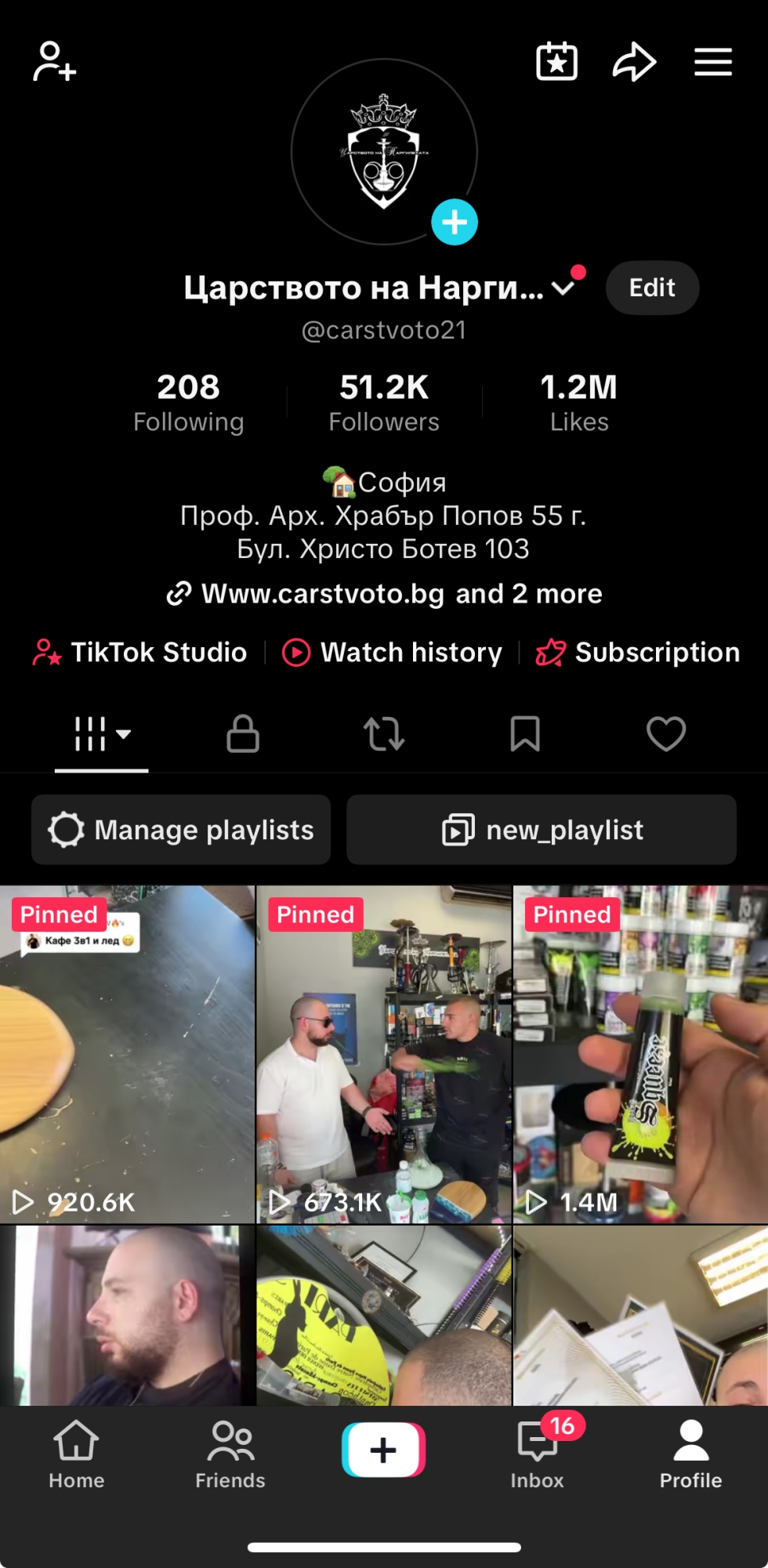Switch to the private videos lock tab
This screenshot has height=1568, width=768.
tap(243, 733)
